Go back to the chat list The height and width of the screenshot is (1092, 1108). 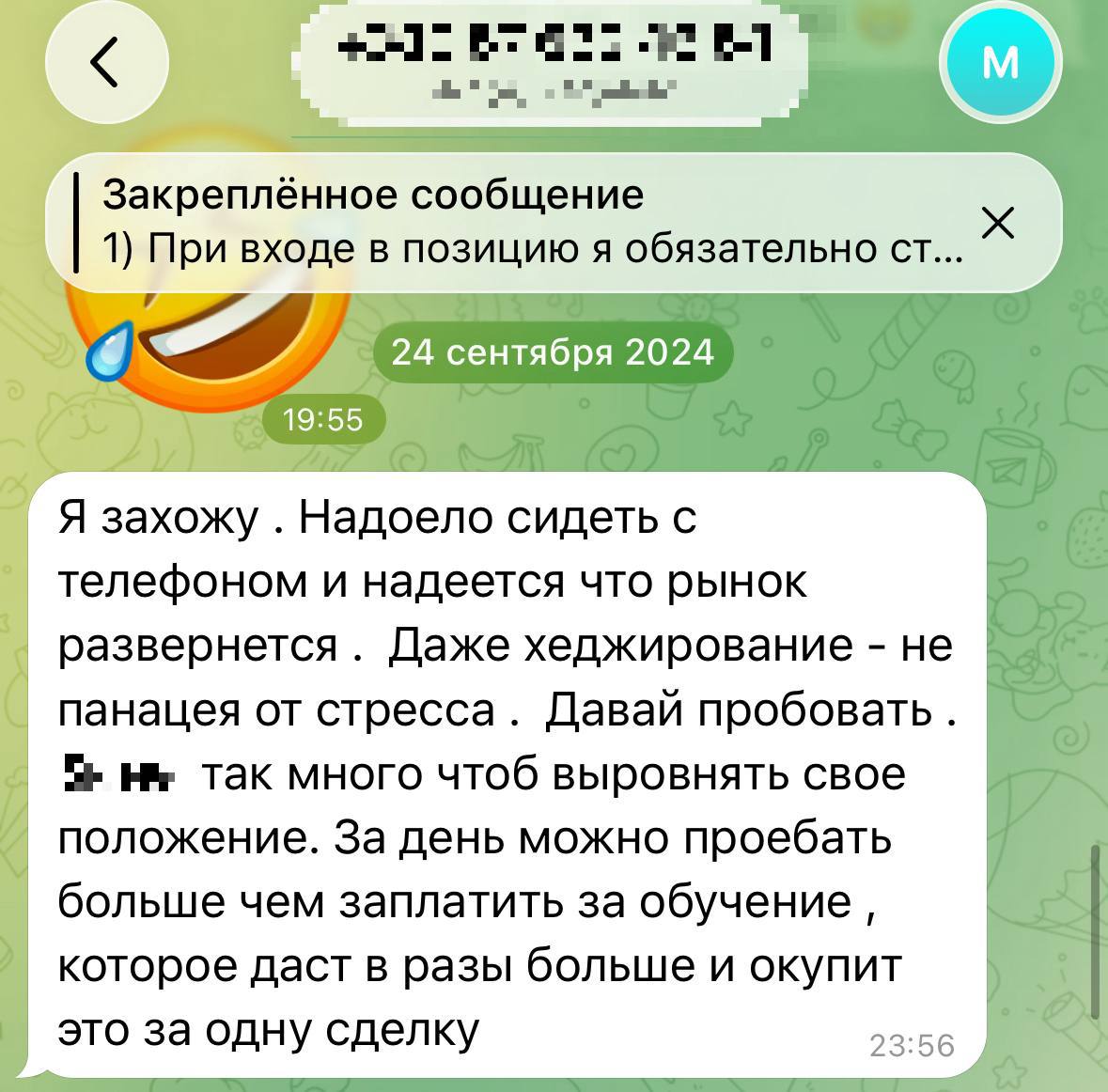coord(106,62)
